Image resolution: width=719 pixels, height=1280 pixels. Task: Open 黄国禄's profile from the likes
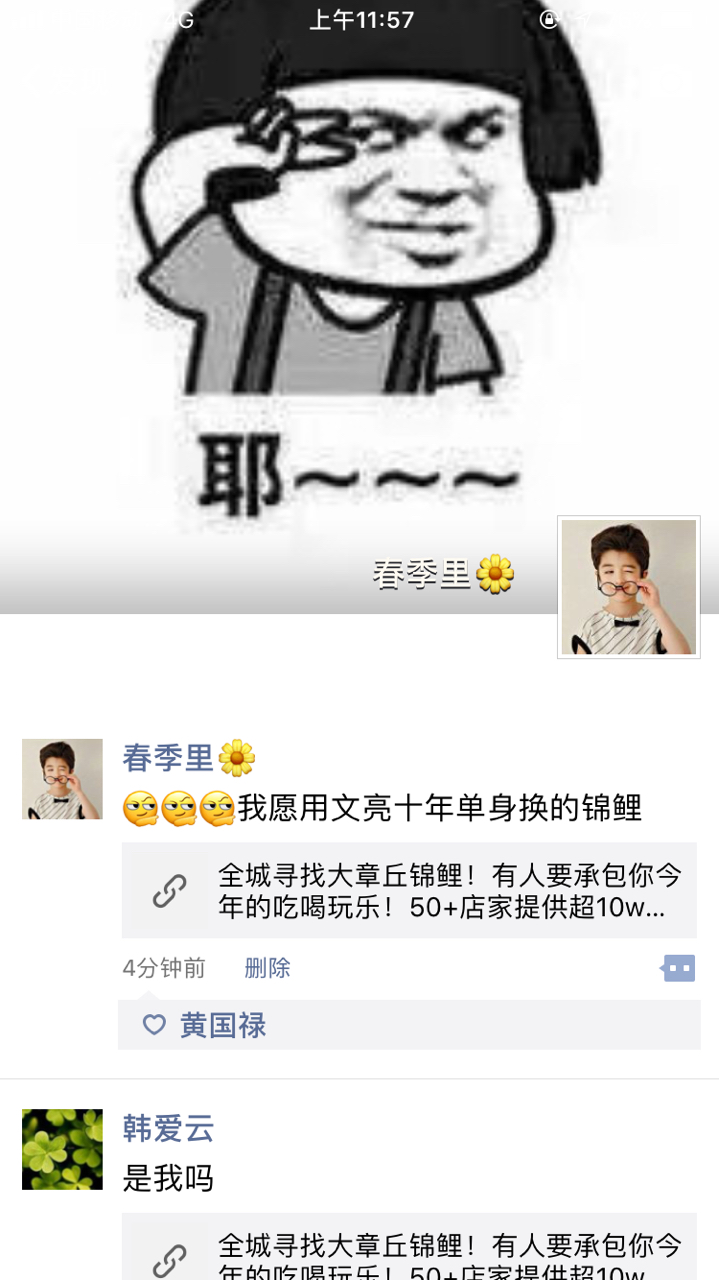pos(222,1025)
